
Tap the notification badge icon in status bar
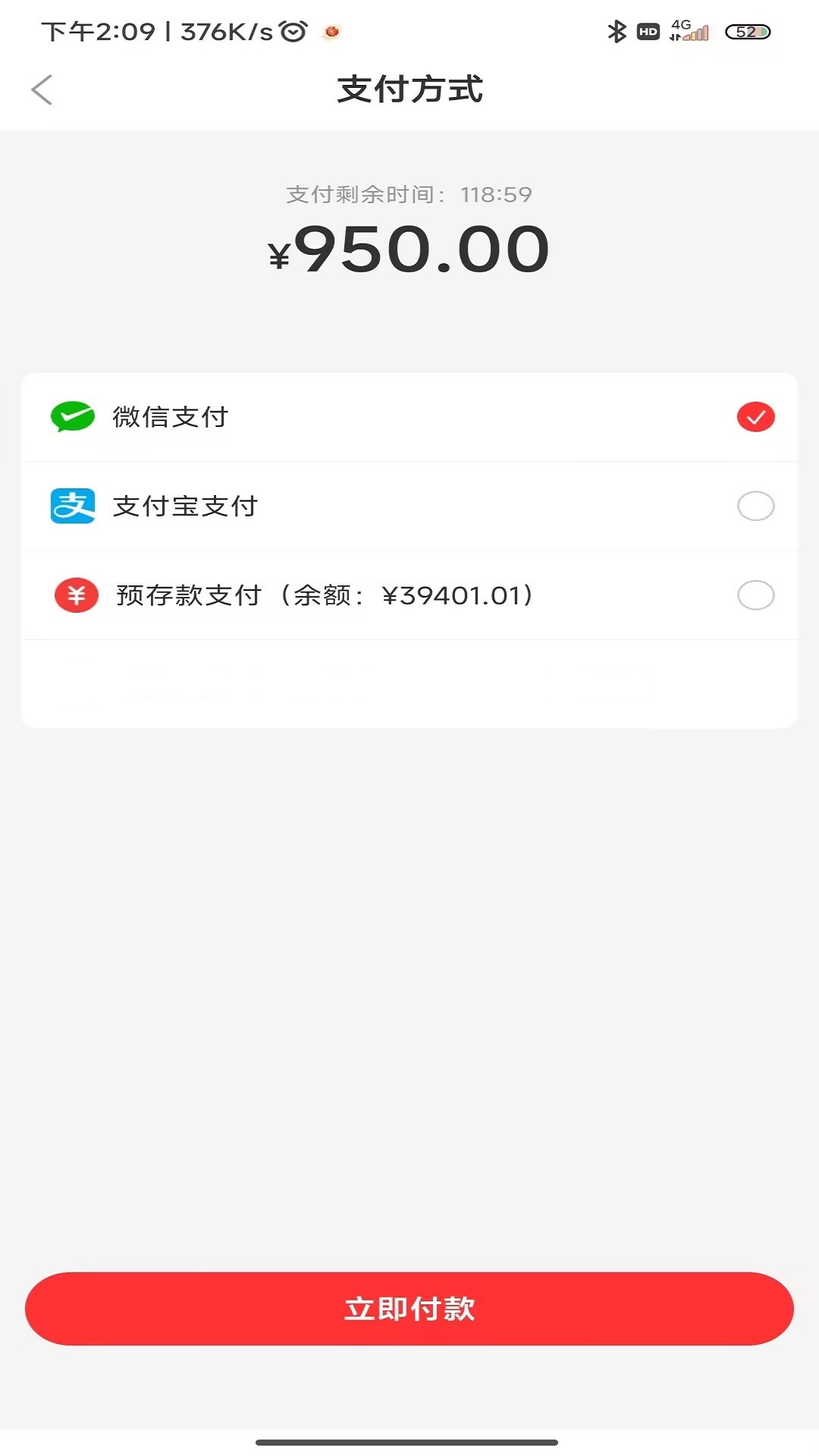tap(331, 33)
